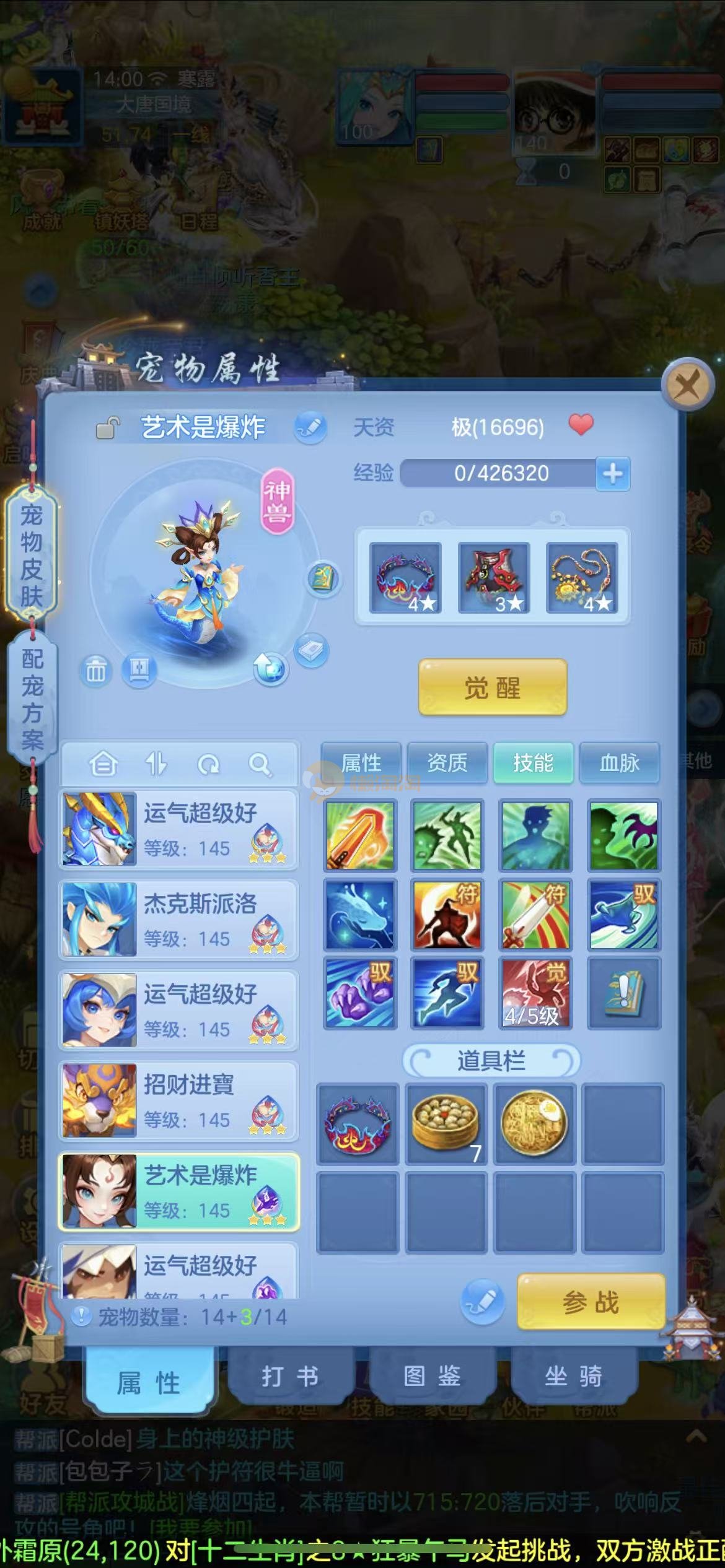The image size is (725, 1568).
Task: Select the pet 杰克斯派洛 in the list
Action: 178,920
